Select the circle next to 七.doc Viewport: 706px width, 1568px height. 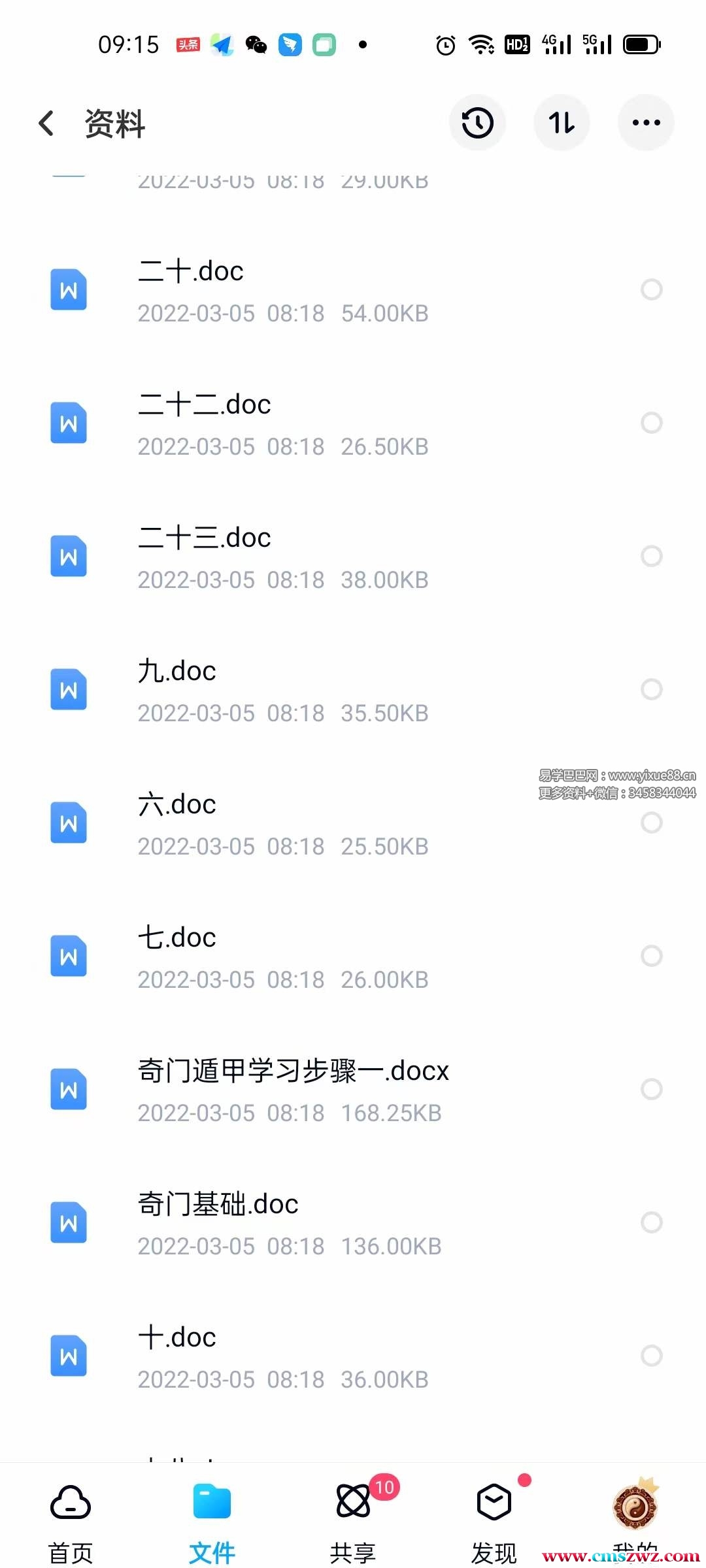(651, 956)
